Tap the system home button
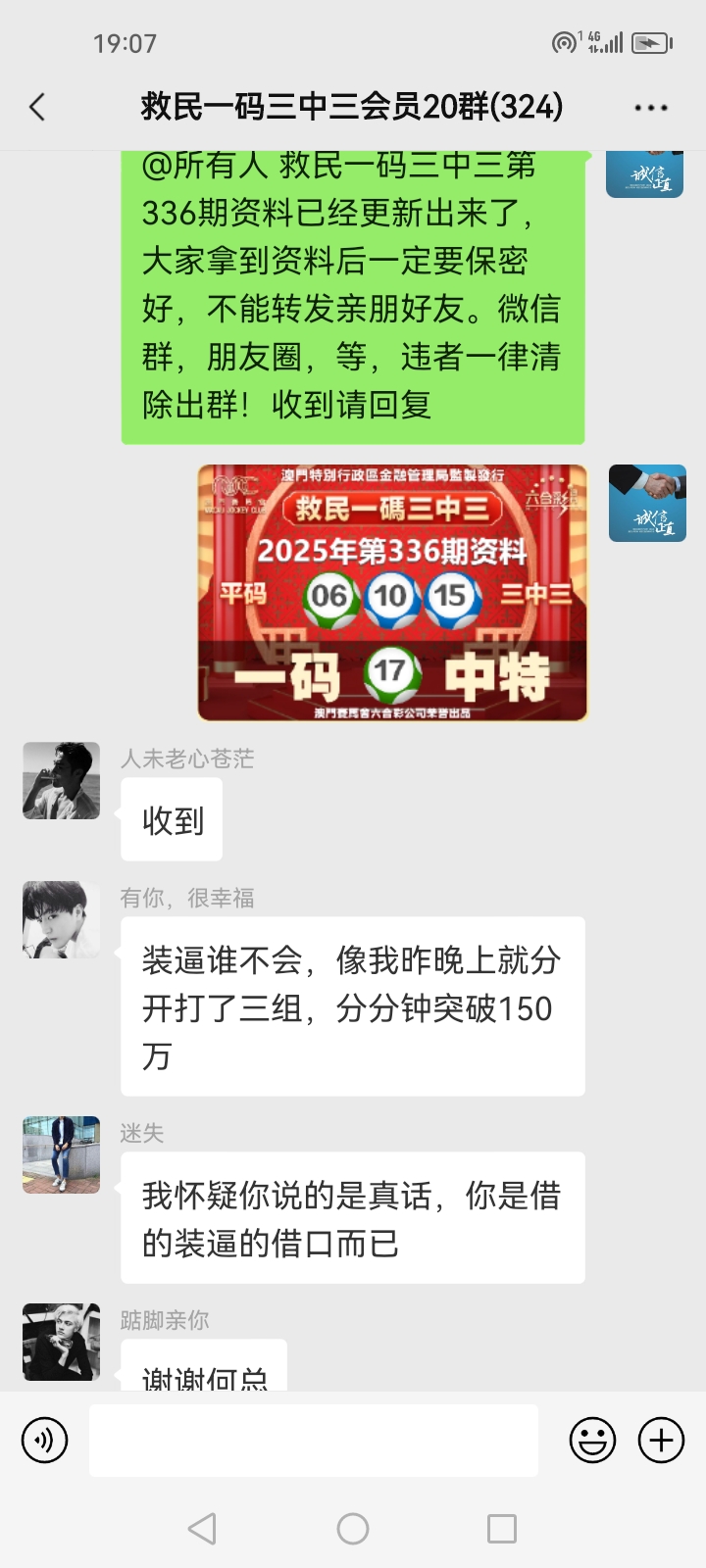 tap(353, 1529)
